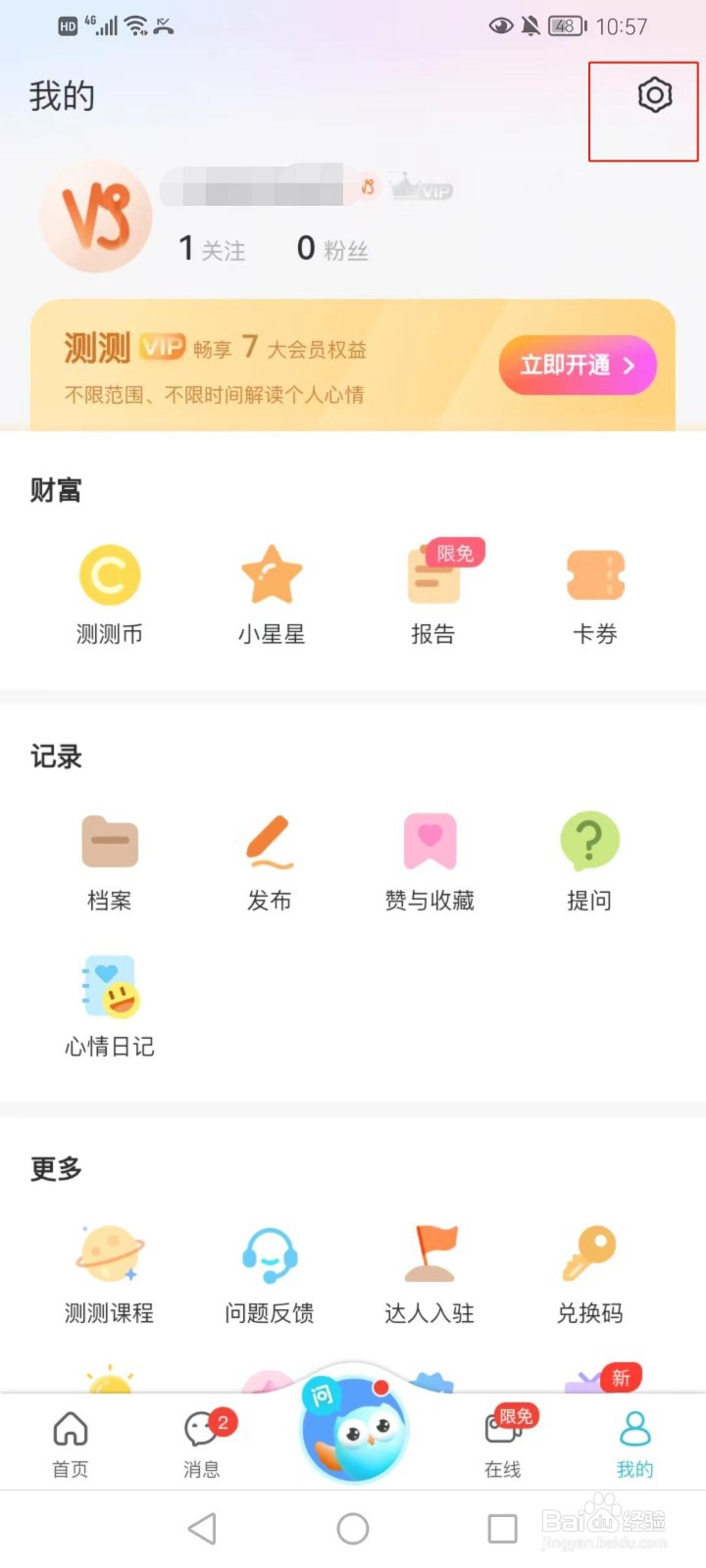Open 小星星 in wealth section
This screenshot has width=706, height=1568.
[x=272, y=594]
